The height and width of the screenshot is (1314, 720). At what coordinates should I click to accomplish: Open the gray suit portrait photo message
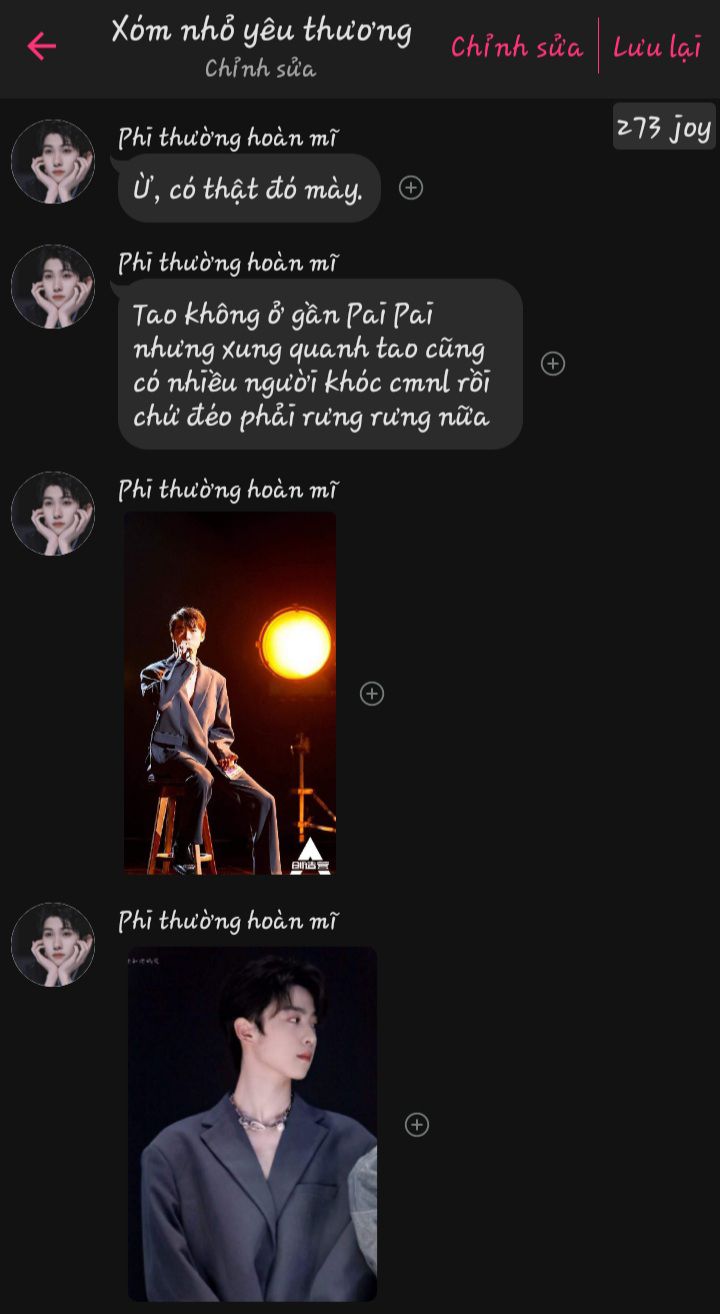click(252, 1124)
